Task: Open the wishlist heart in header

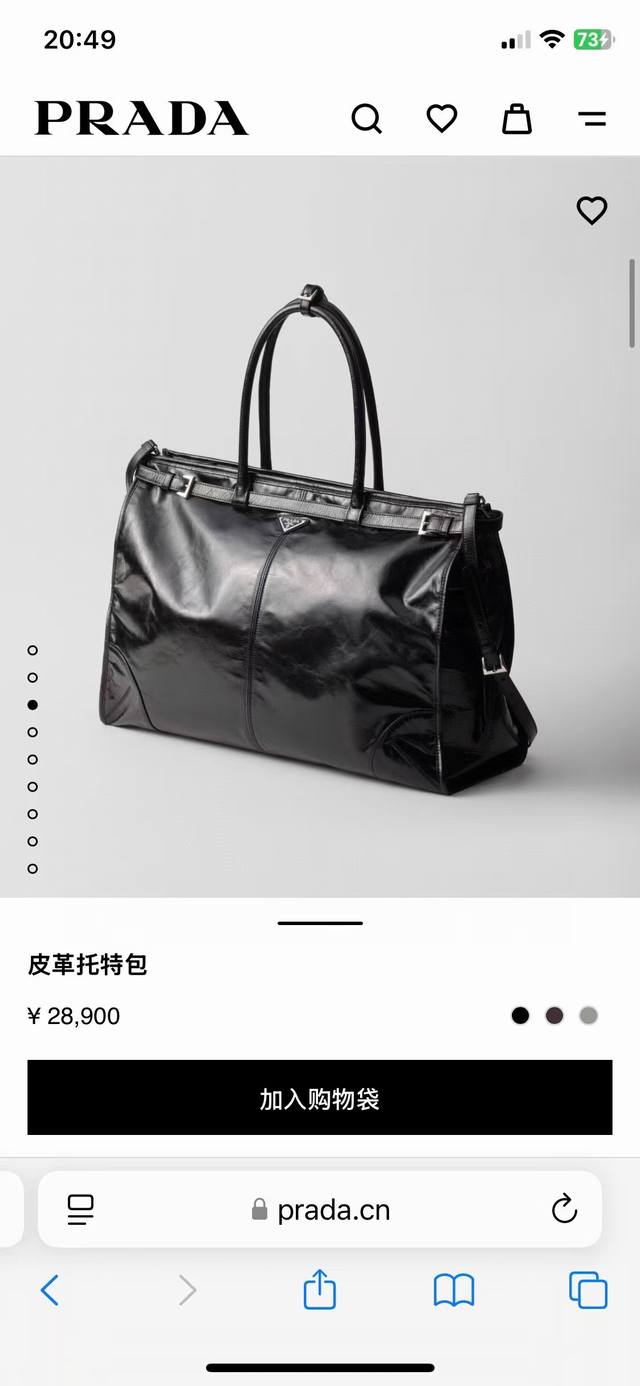Action: [x=441, y=119]
